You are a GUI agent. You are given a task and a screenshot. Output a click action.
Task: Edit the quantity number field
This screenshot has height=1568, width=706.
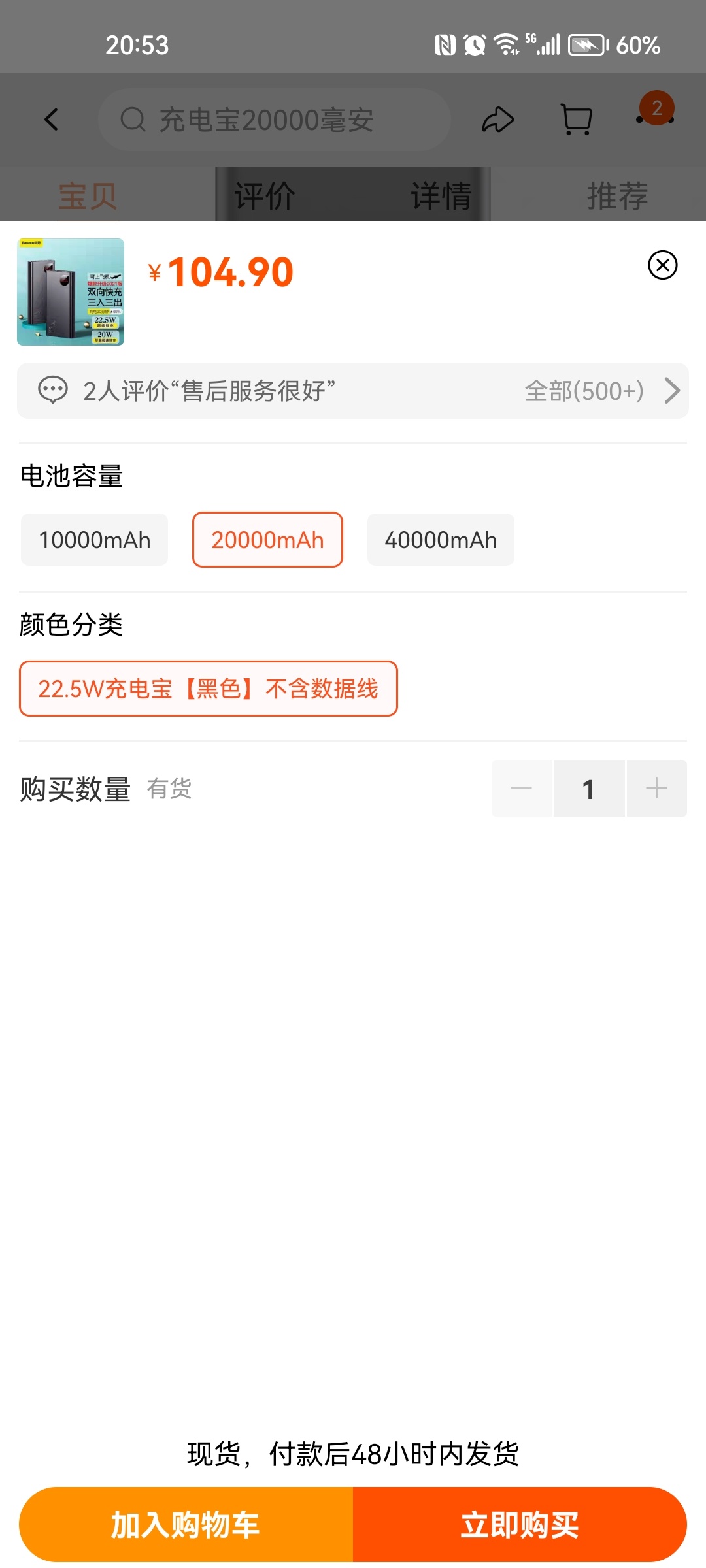coord(589,789)
